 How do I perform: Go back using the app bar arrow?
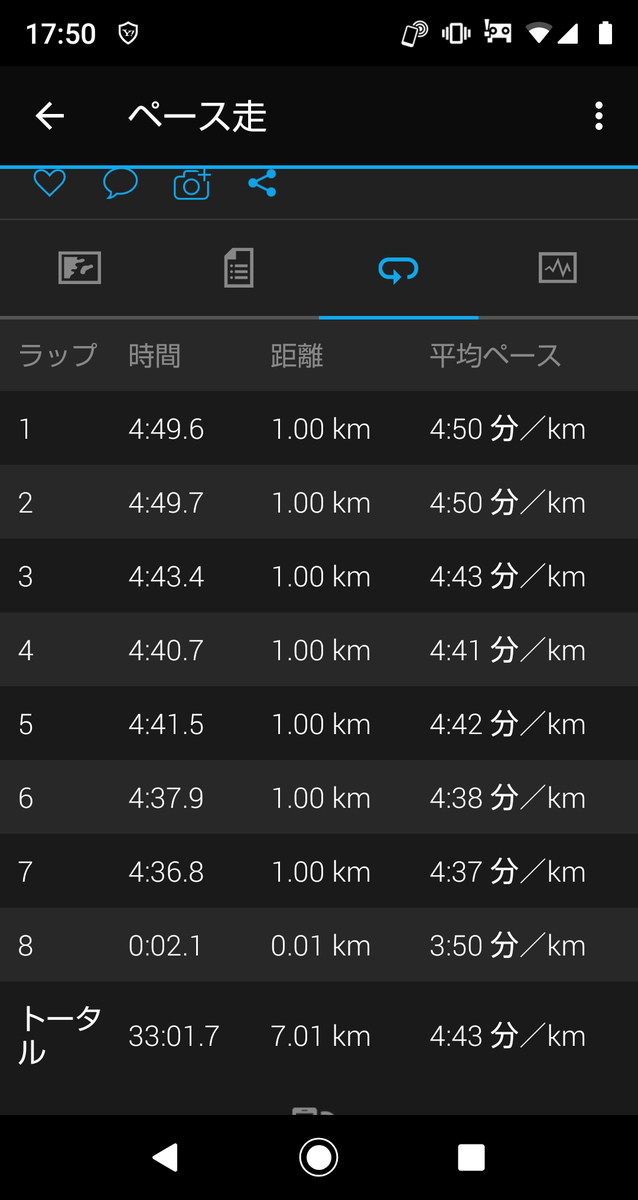click(49, 116)
